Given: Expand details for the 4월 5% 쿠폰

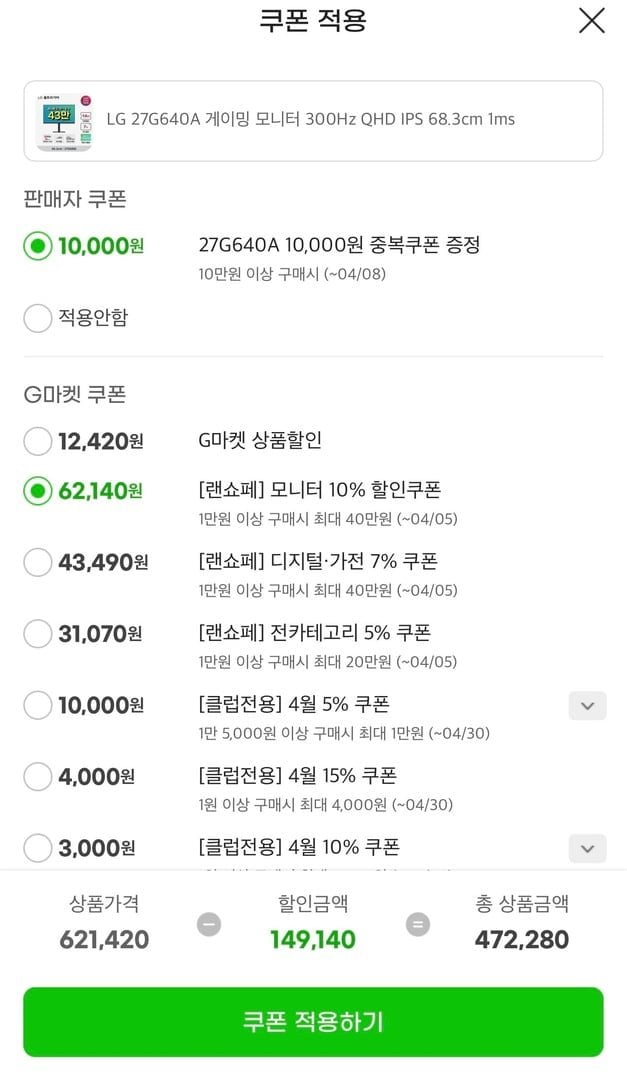Looking at the screenshot, I should pyautogui.click(x=587, y=706).
